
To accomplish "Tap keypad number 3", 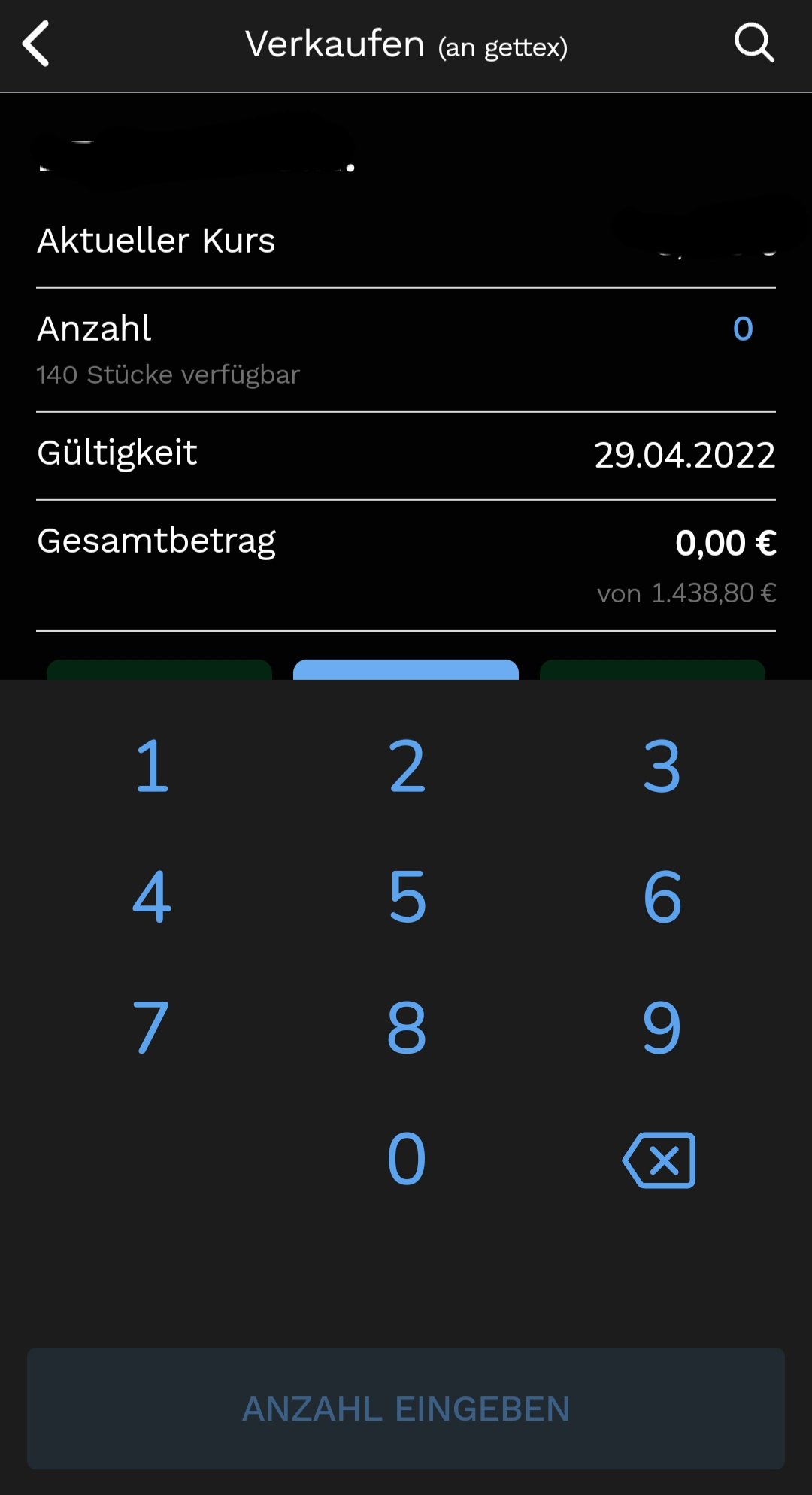I will pyautogui.click(x=662, y=766).
